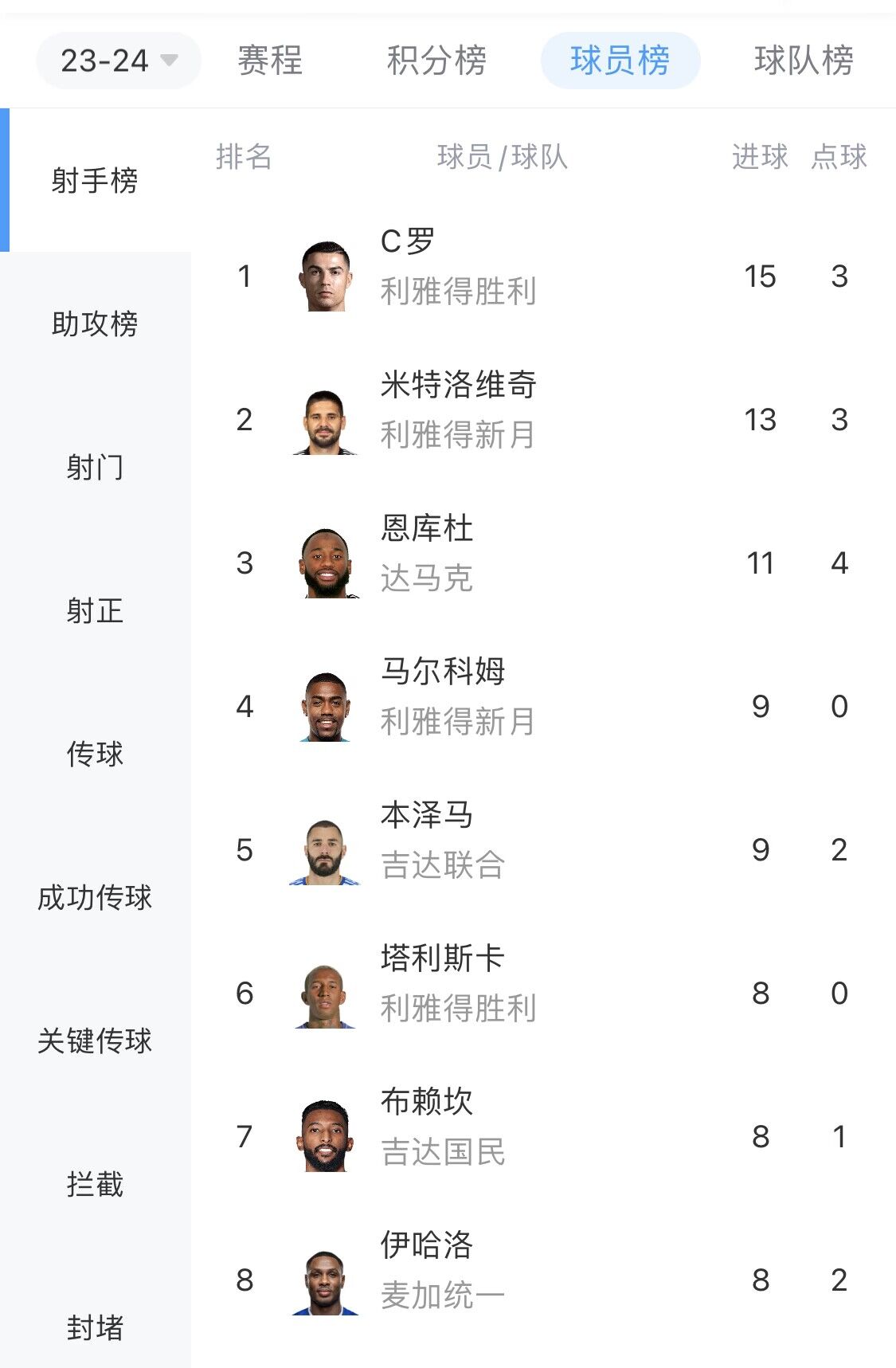Select the 球员榜 tab

pyautogui.click(x=620, y=61)
